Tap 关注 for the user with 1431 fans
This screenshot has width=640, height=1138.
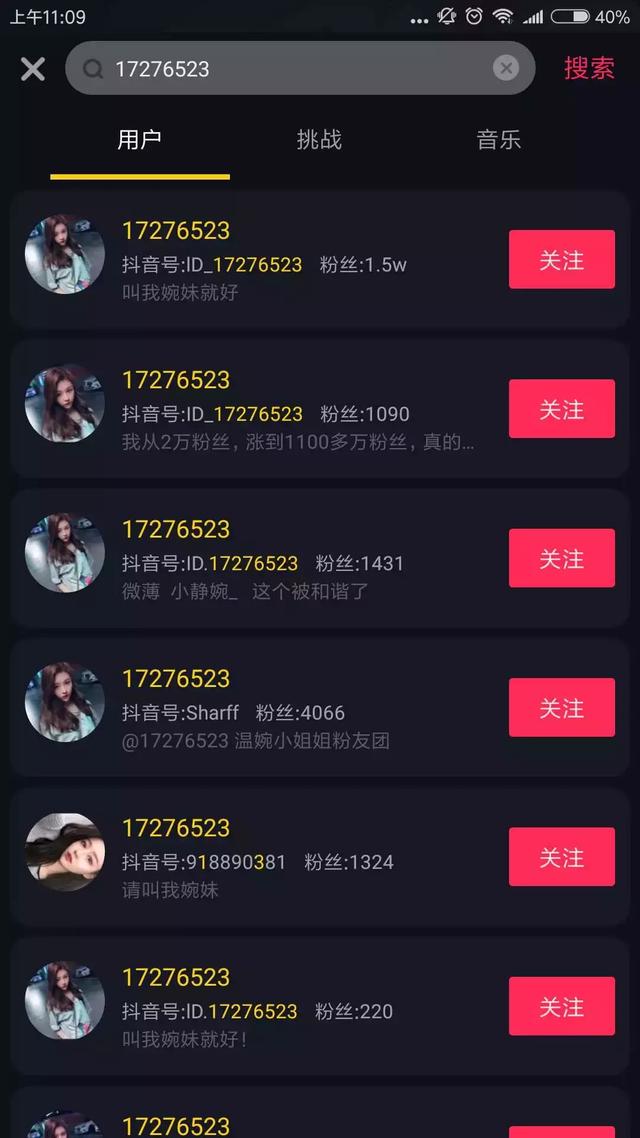click(561, 558)
